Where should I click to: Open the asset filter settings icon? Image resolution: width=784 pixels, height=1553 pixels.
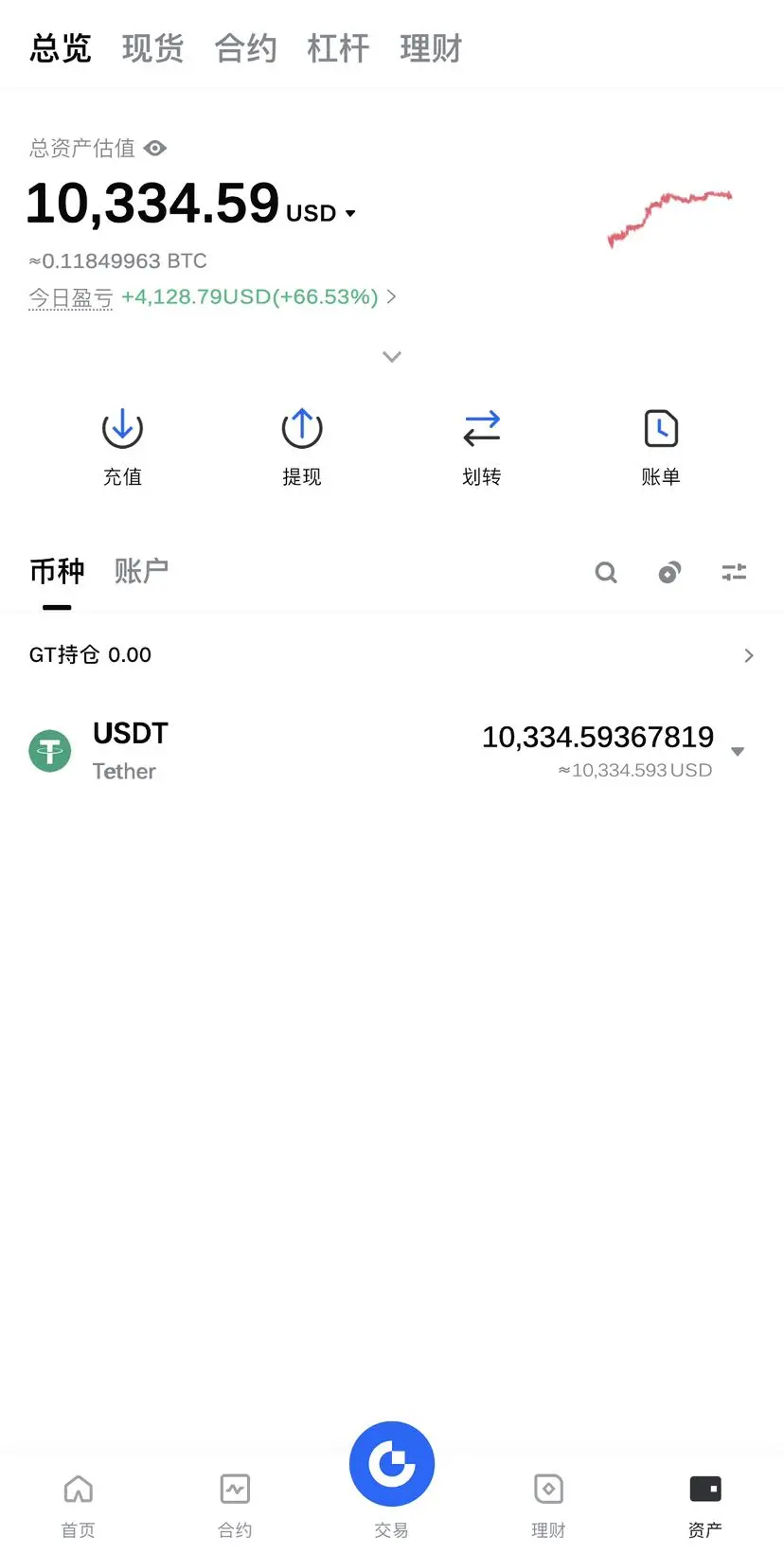[x=734, y=572]
